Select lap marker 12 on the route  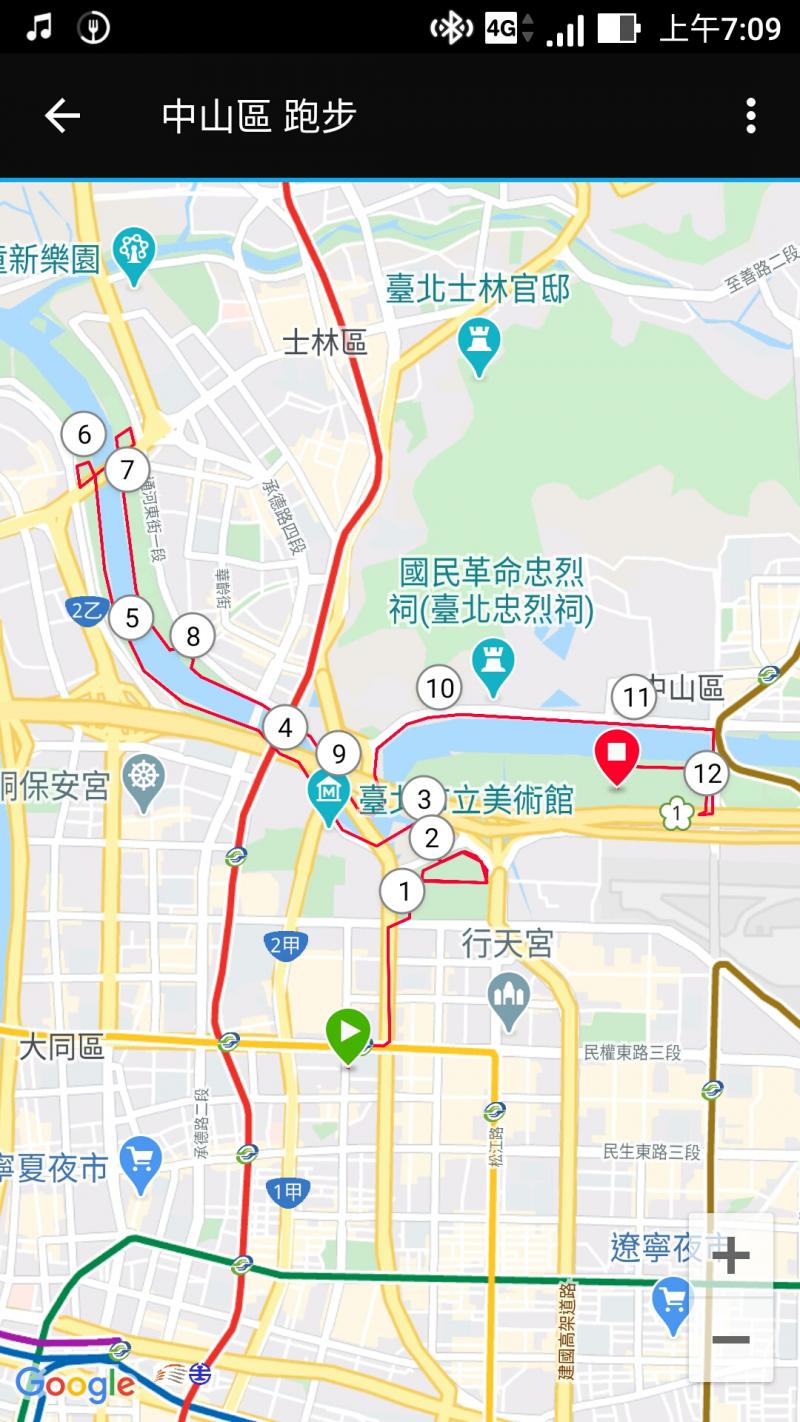707,773
